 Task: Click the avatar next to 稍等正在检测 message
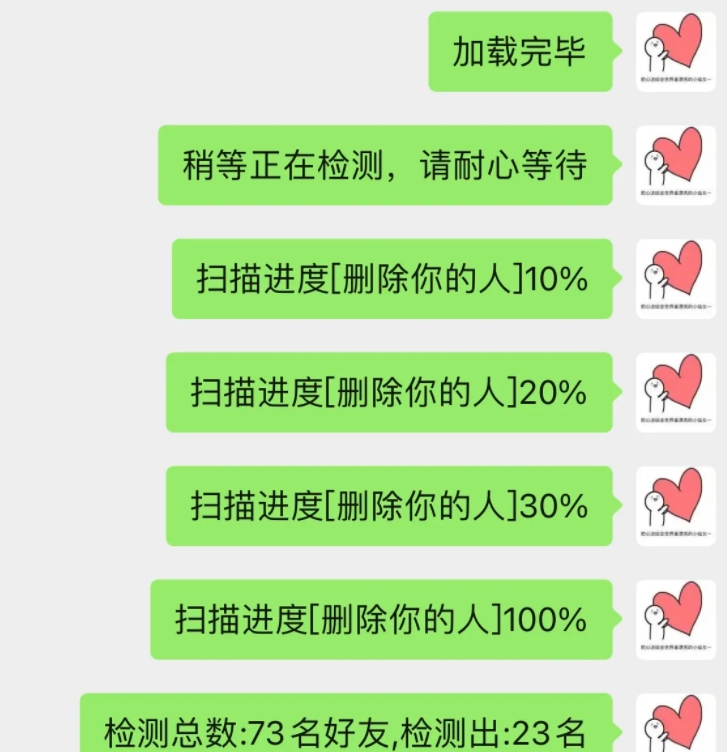676,161
